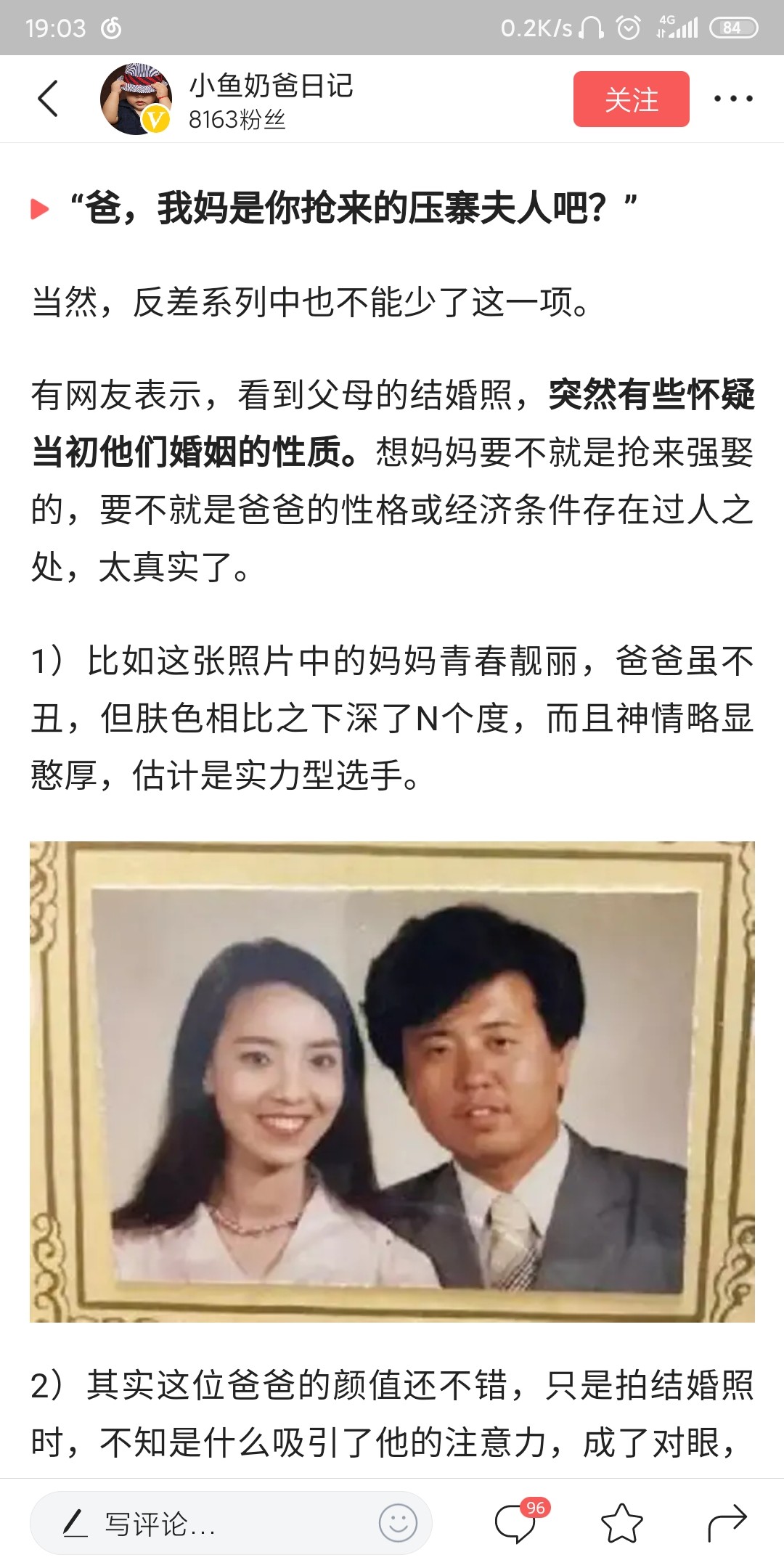Image resolution: width=784 pixels, height=1568 pixels.
Task: Open the 小鱼奶爸日记 author name
Action: click(271, 86)
